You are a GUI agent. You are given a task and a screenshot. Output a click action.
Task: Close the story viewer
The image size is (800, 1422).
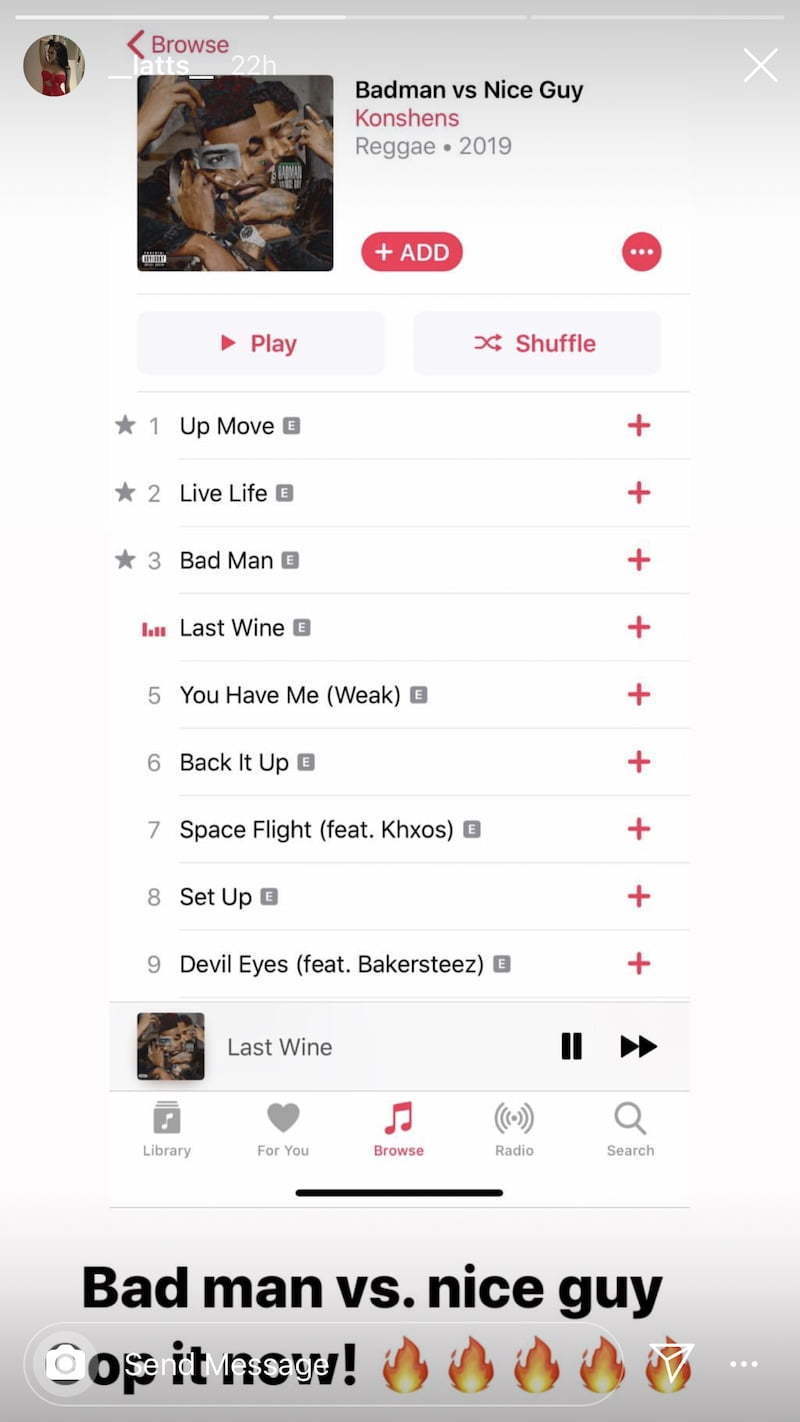pos(760,65)
